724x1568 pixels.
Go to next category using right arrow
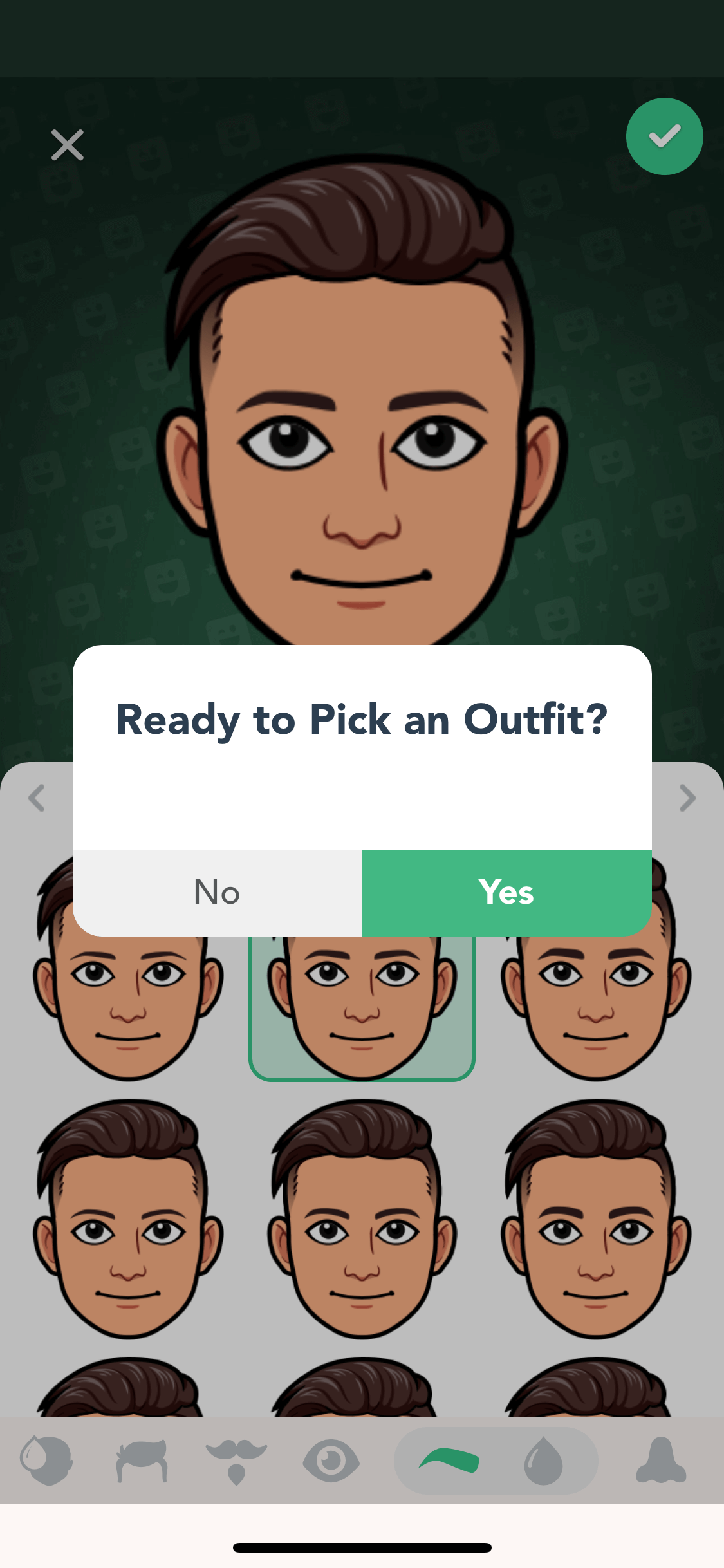tap(687, 798)
